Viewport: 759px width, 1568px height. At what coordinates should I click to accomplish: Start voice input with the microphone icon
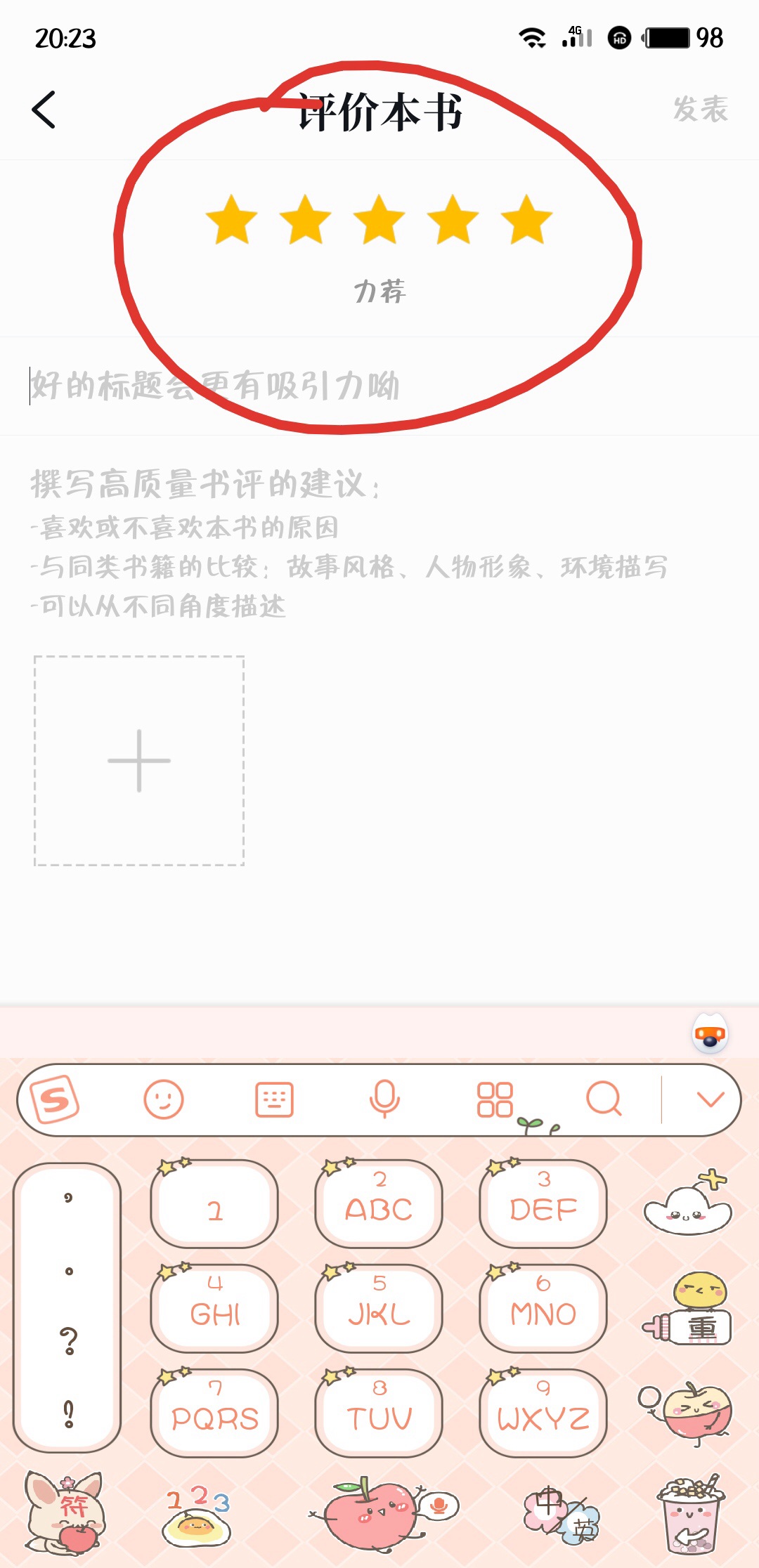[384, 1099]
